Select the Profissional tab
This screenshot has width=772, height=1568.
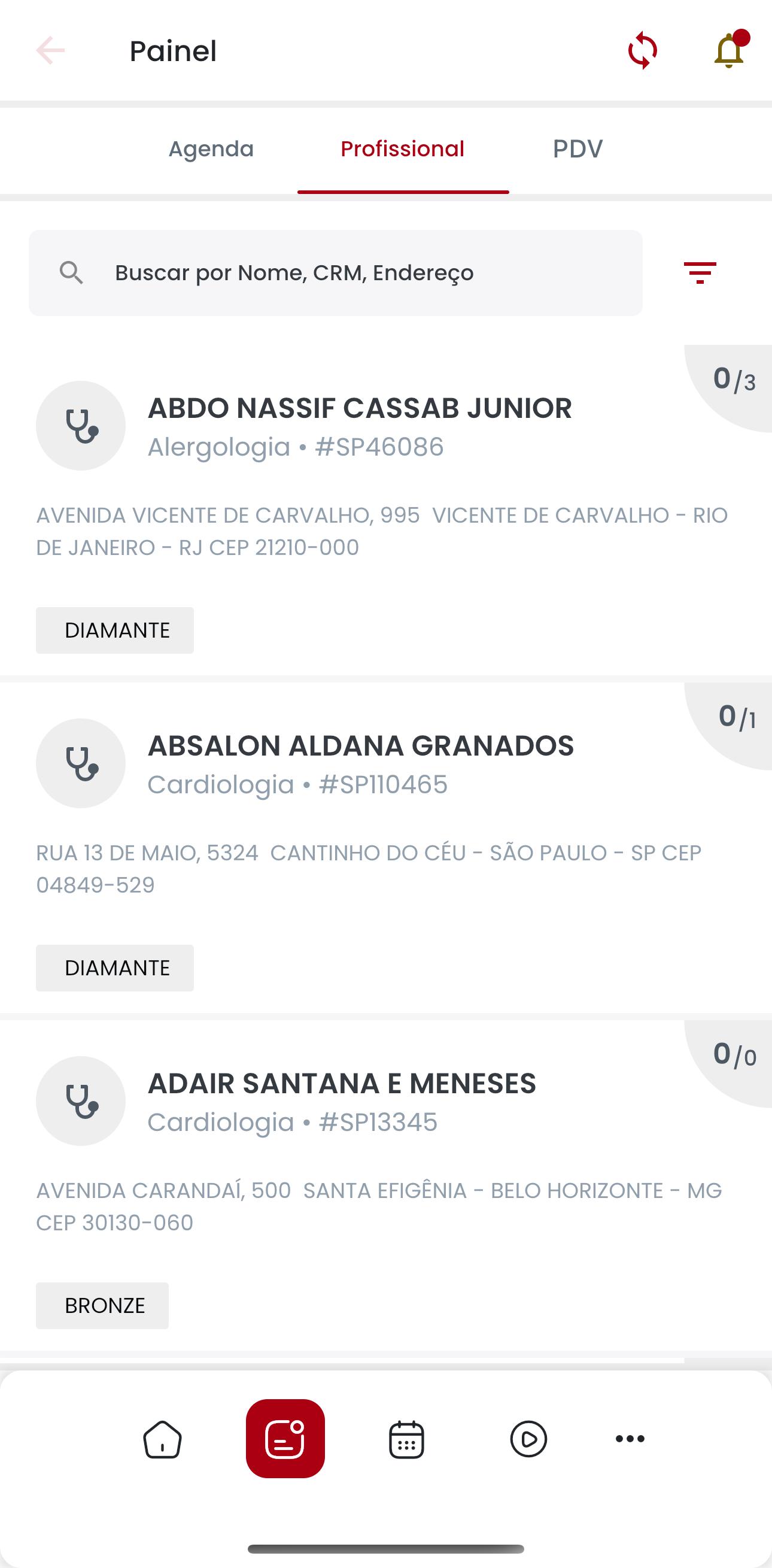[403, 148]
